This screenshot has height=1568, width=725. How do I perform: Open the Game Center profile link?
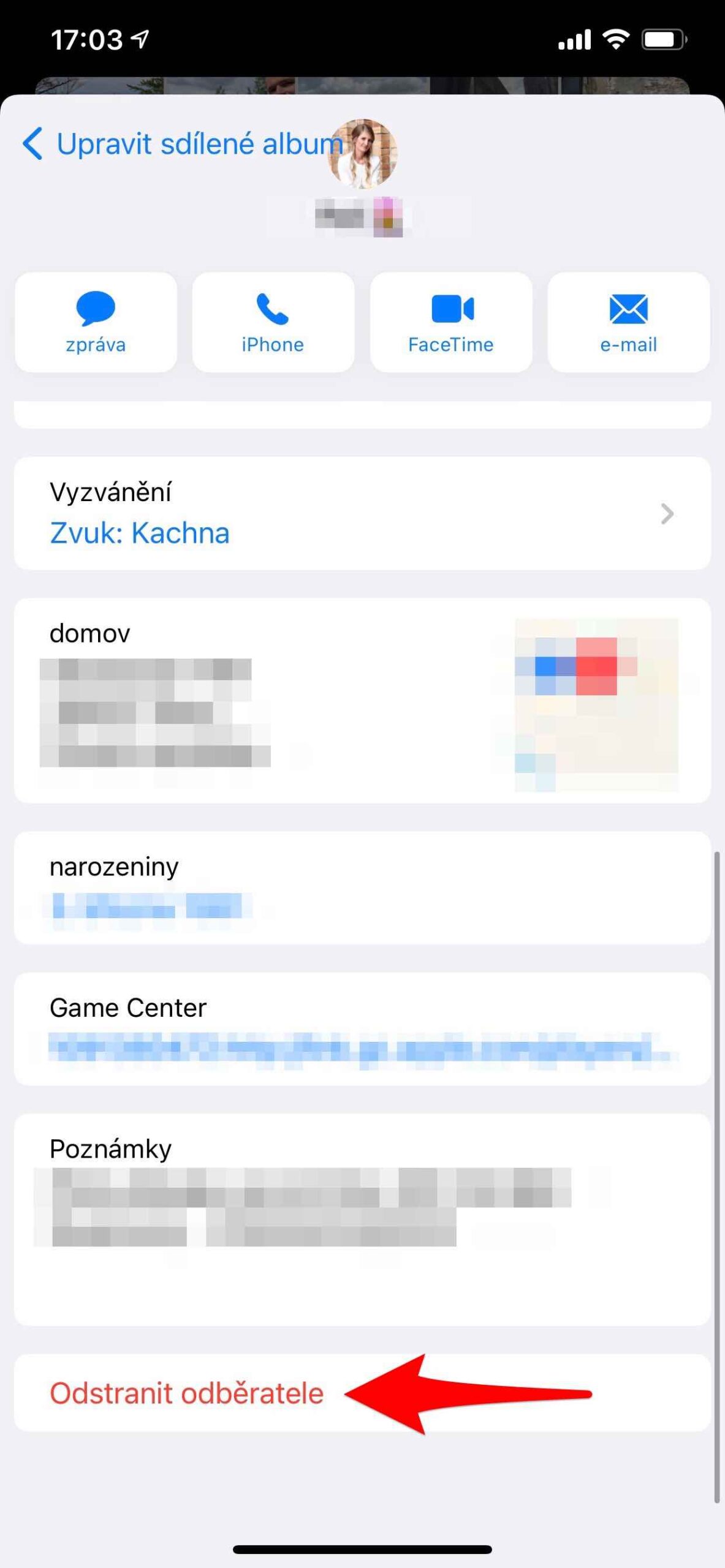click(x=362, y=1049)
